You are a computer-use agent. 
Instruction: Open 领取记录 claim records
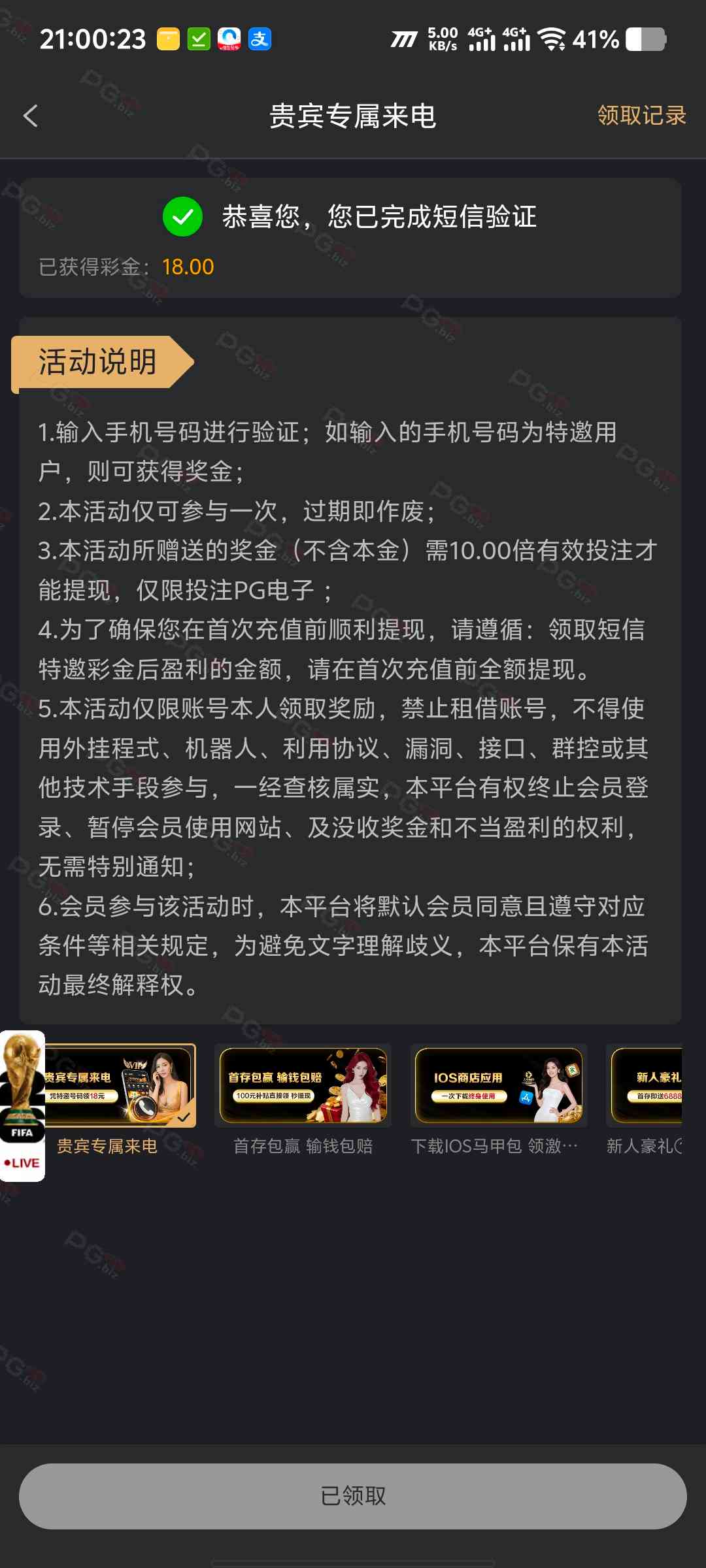point(641,116)
